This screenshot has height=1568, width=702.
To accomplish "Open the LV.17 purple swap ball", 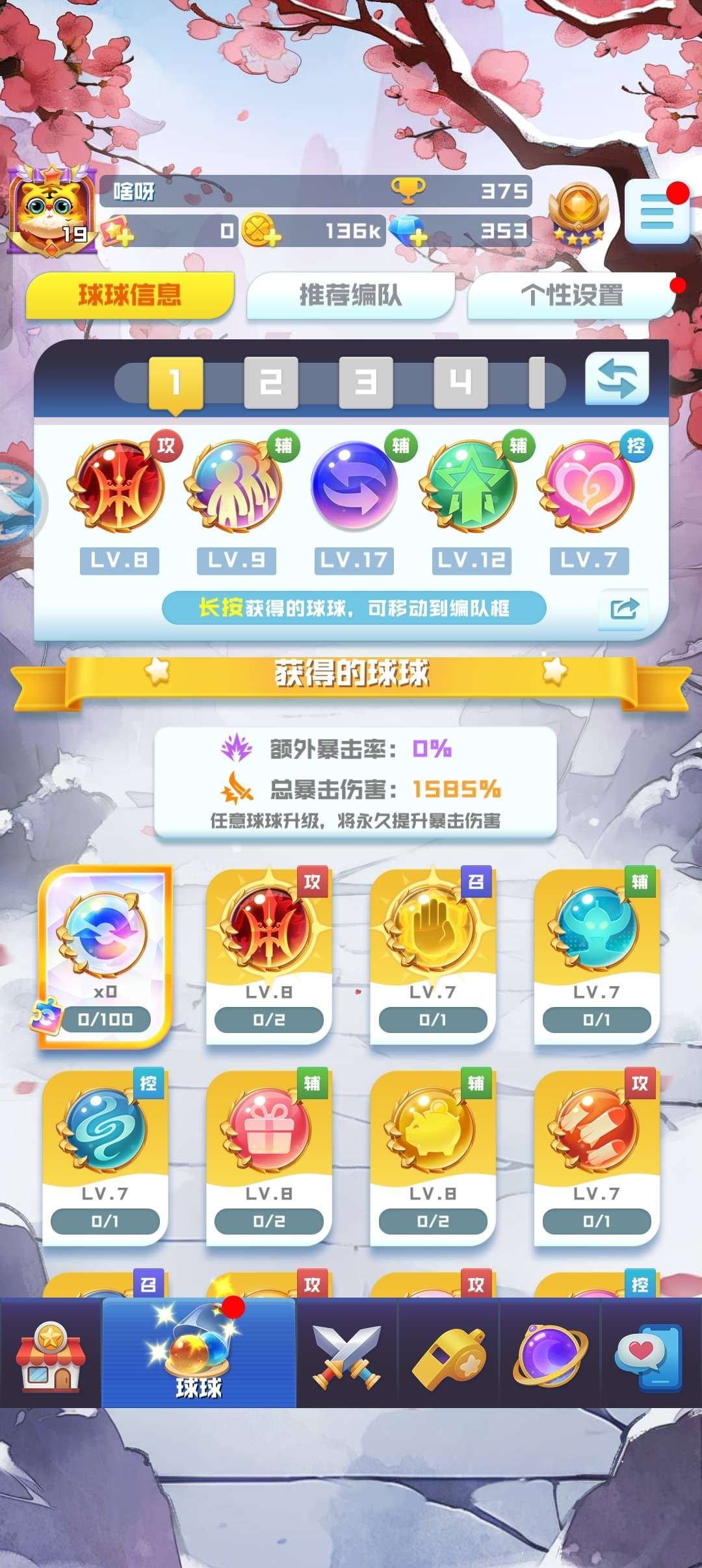I will coord(354,485).
